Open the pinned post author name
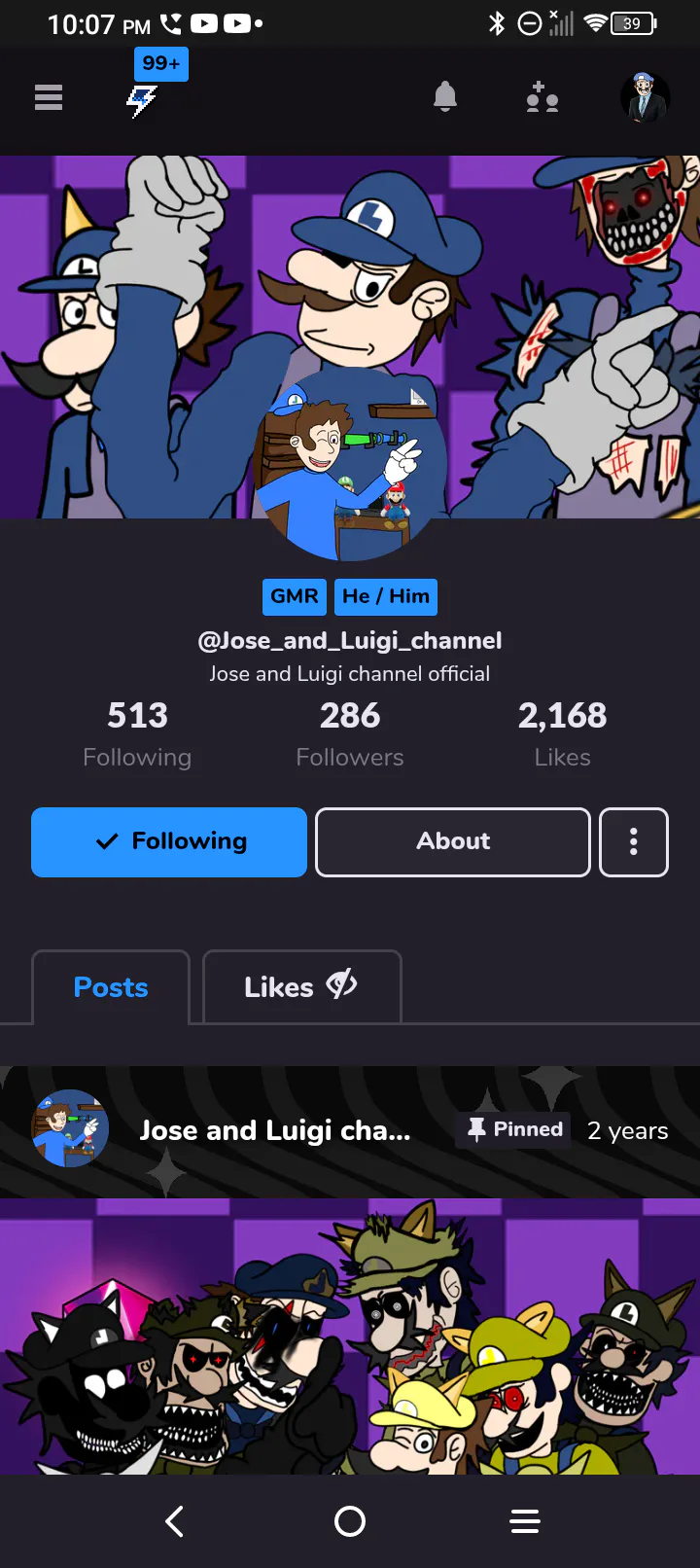This screenshot has height=1568, width=700. click(x=275, y=1130)
